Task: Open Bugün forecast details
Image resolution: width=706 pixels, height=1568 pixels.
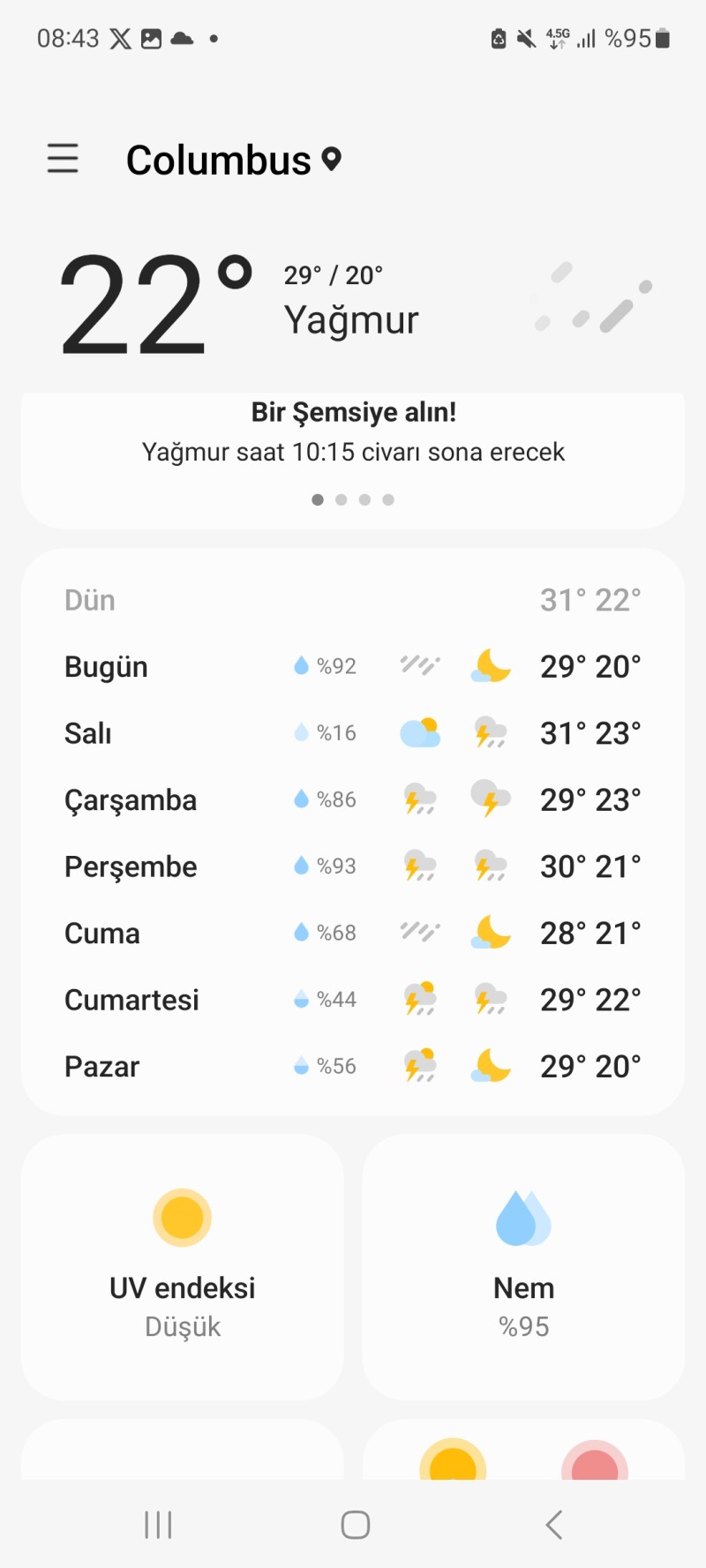Action: 353,667
